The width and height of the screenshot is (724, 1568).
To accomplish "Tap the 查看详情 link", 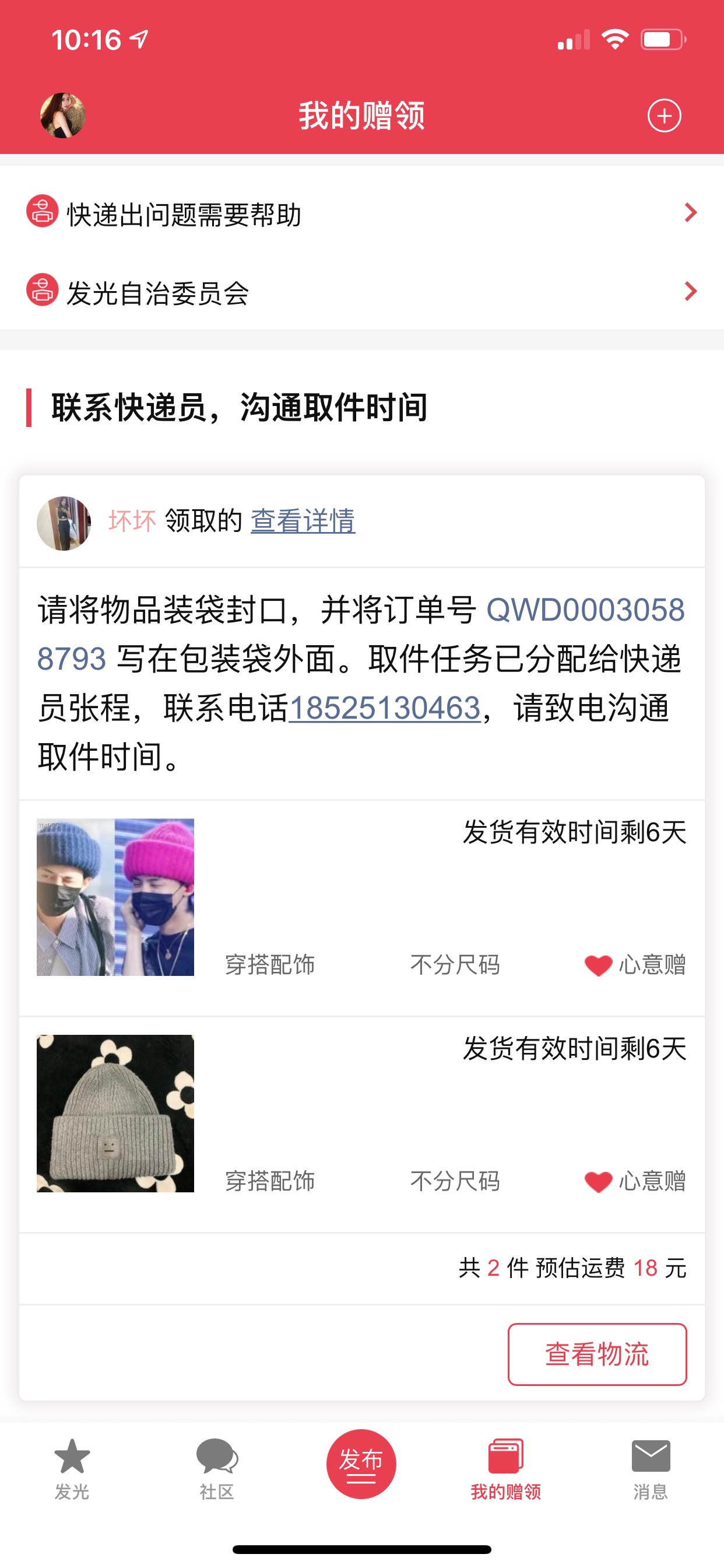I will (x=303, y=521).
